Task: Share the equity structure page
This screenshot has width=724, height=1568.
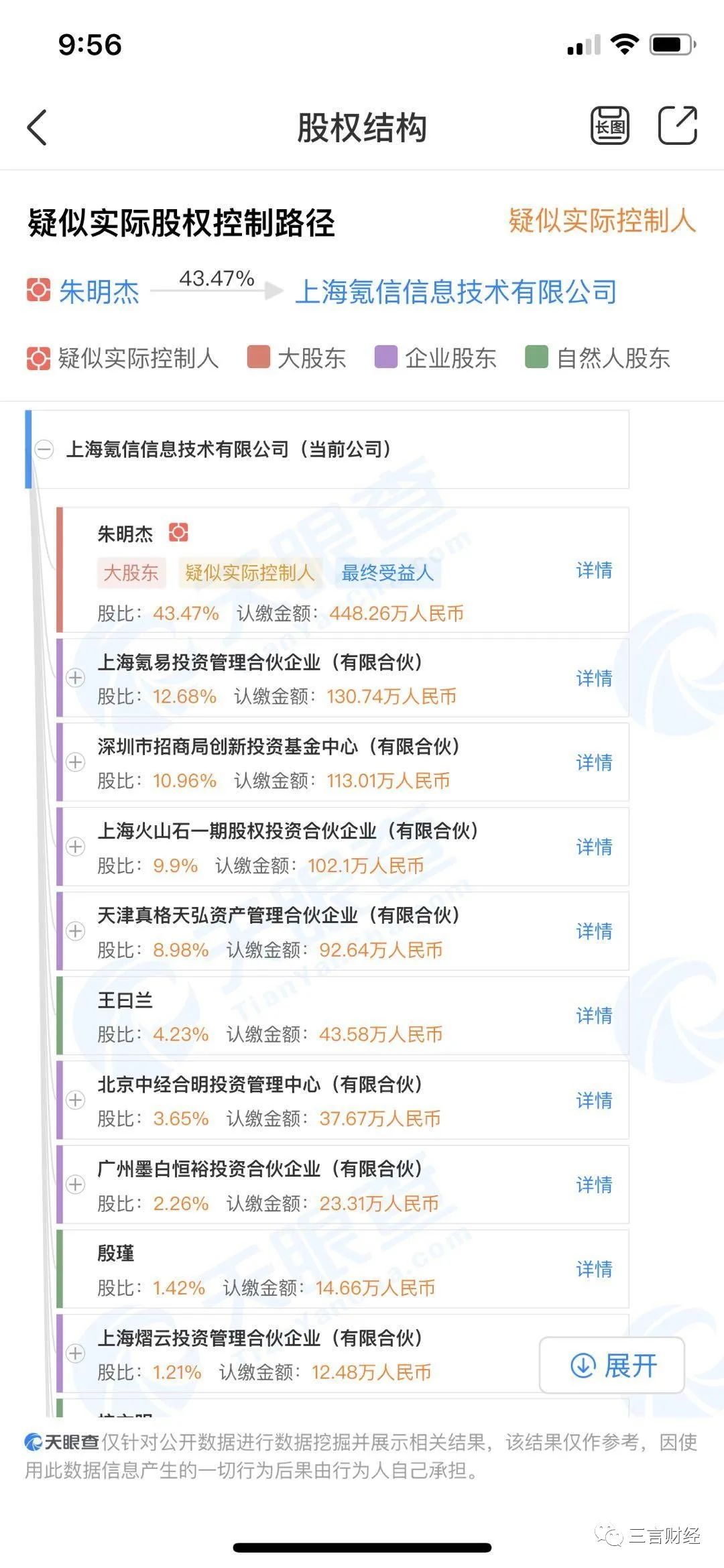Action: (678, 125)
